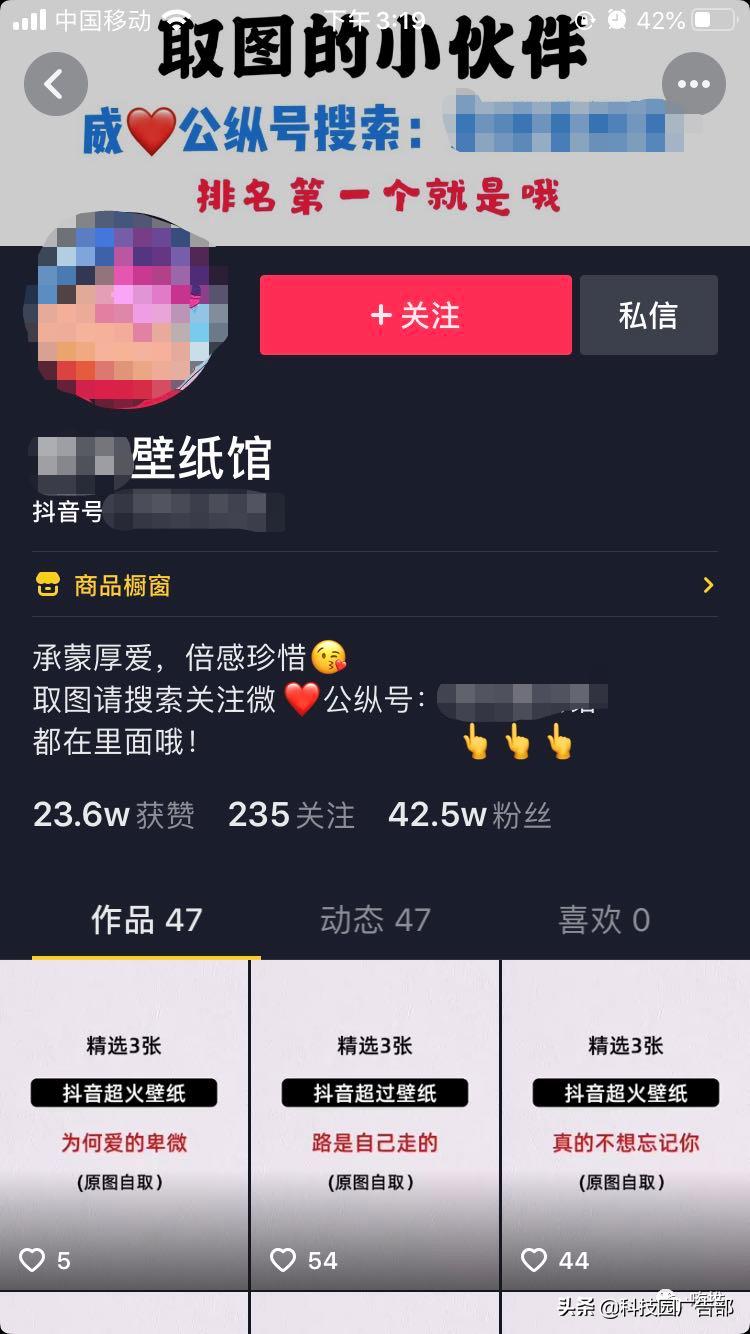Open the 喜欢 0 tab
The height and width of the screenshot is (1334, 750).
602,920
